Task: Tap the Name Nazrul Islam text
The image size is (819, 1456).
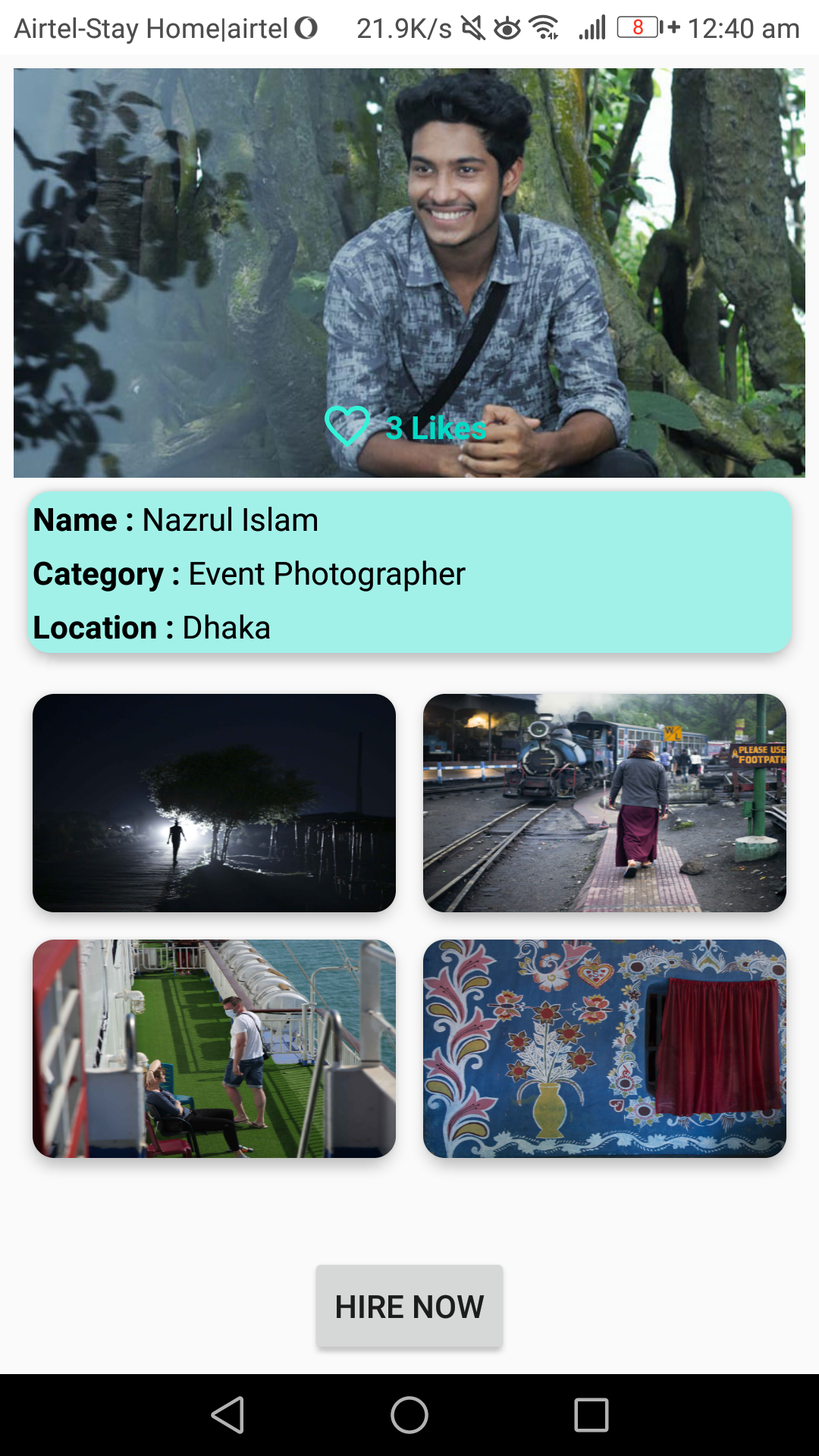Action: tap(176, 520)
